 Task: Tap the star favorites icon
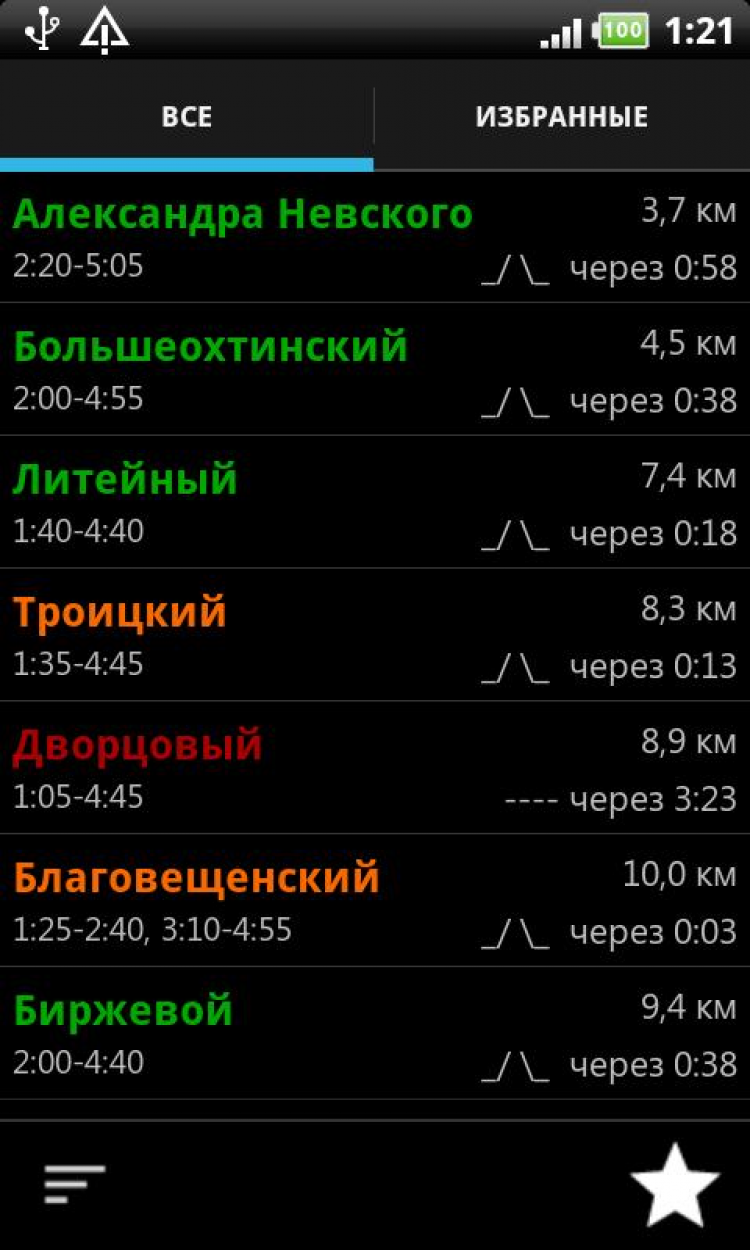pos(675,1185)
